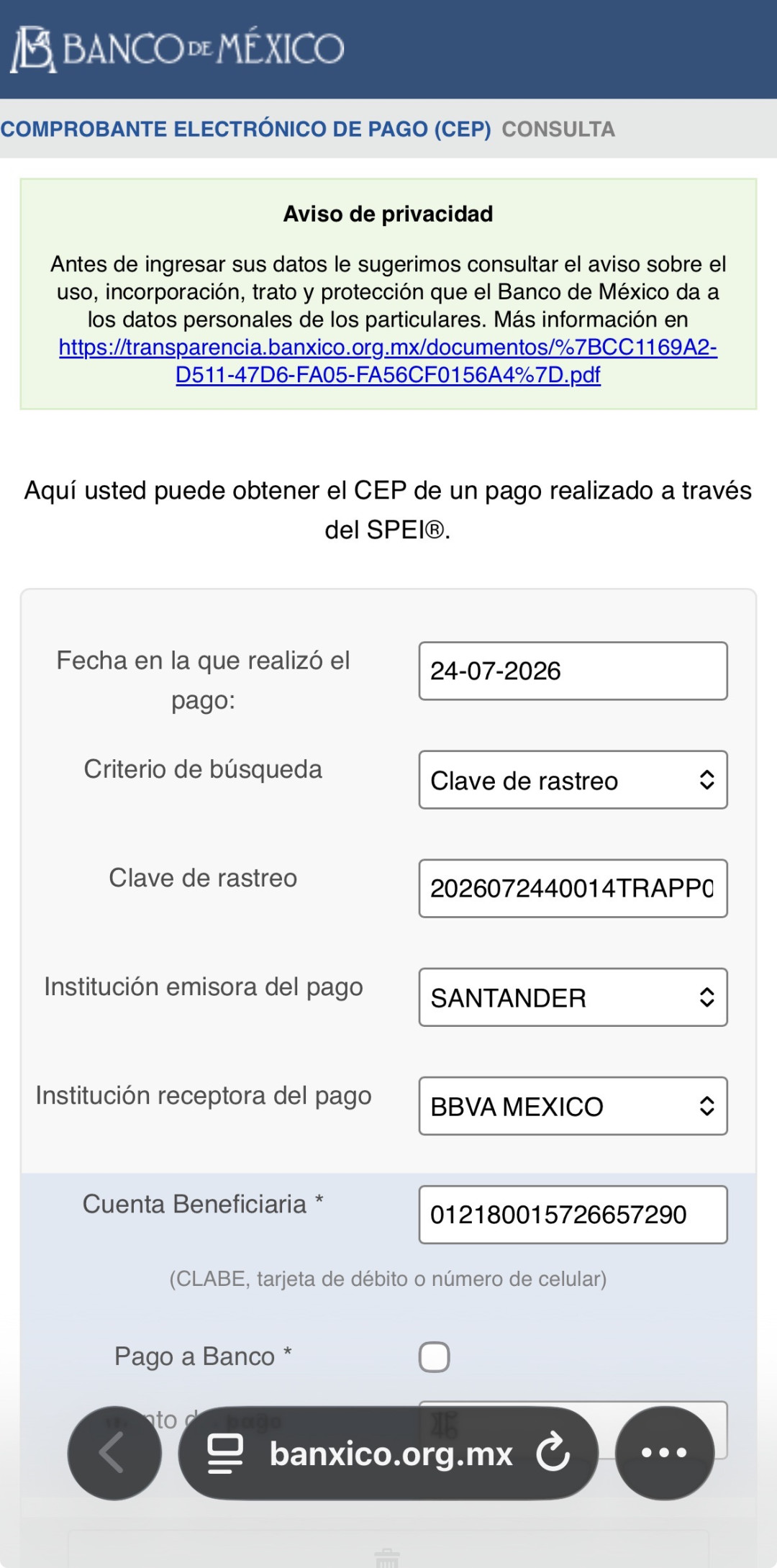
Task: Open the browser three-dot menu
Action: tap(664, 1453)
